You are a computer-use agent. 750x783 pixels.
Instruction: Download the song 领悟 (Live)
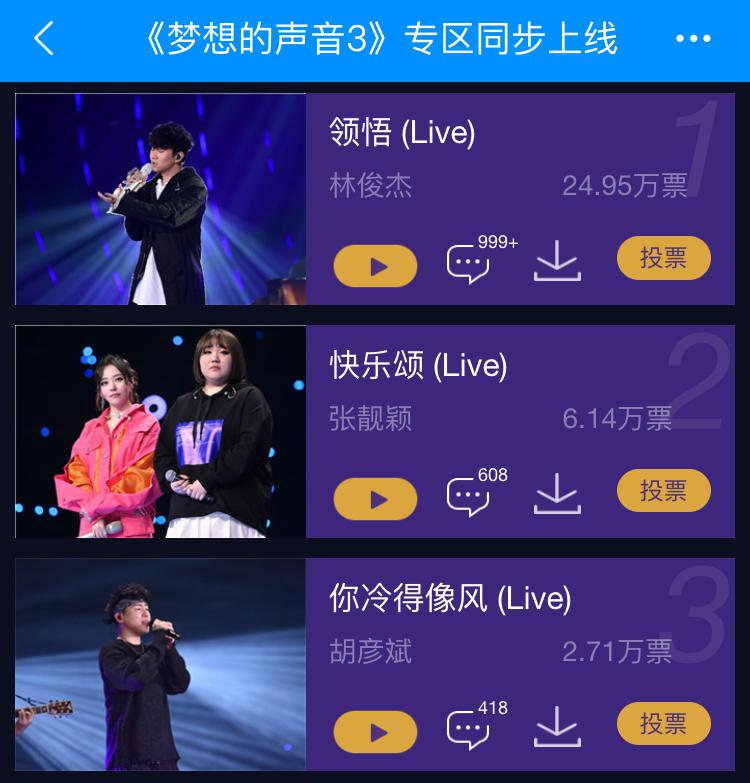pos(557,263)
